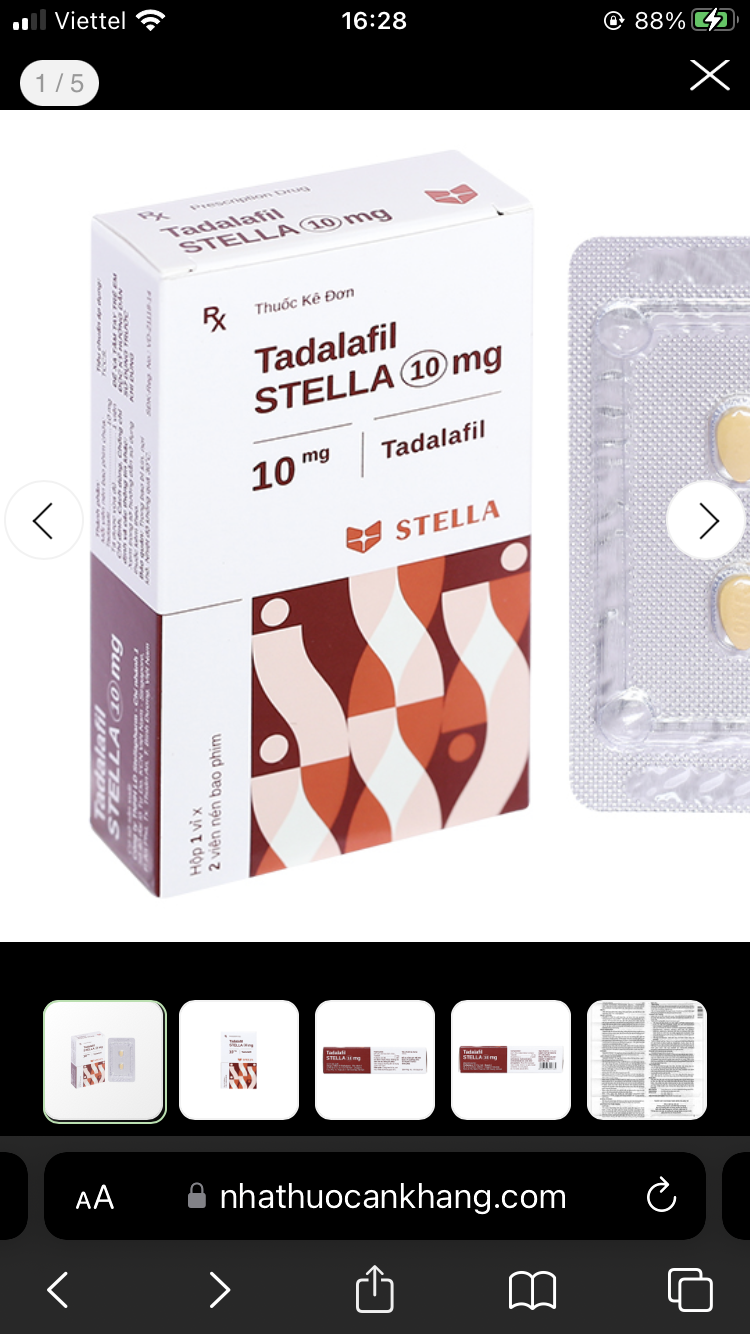
Task: Tap the nhathuocankhang.com address bar
Action: pyautogui.click(x=392, y=1197)
